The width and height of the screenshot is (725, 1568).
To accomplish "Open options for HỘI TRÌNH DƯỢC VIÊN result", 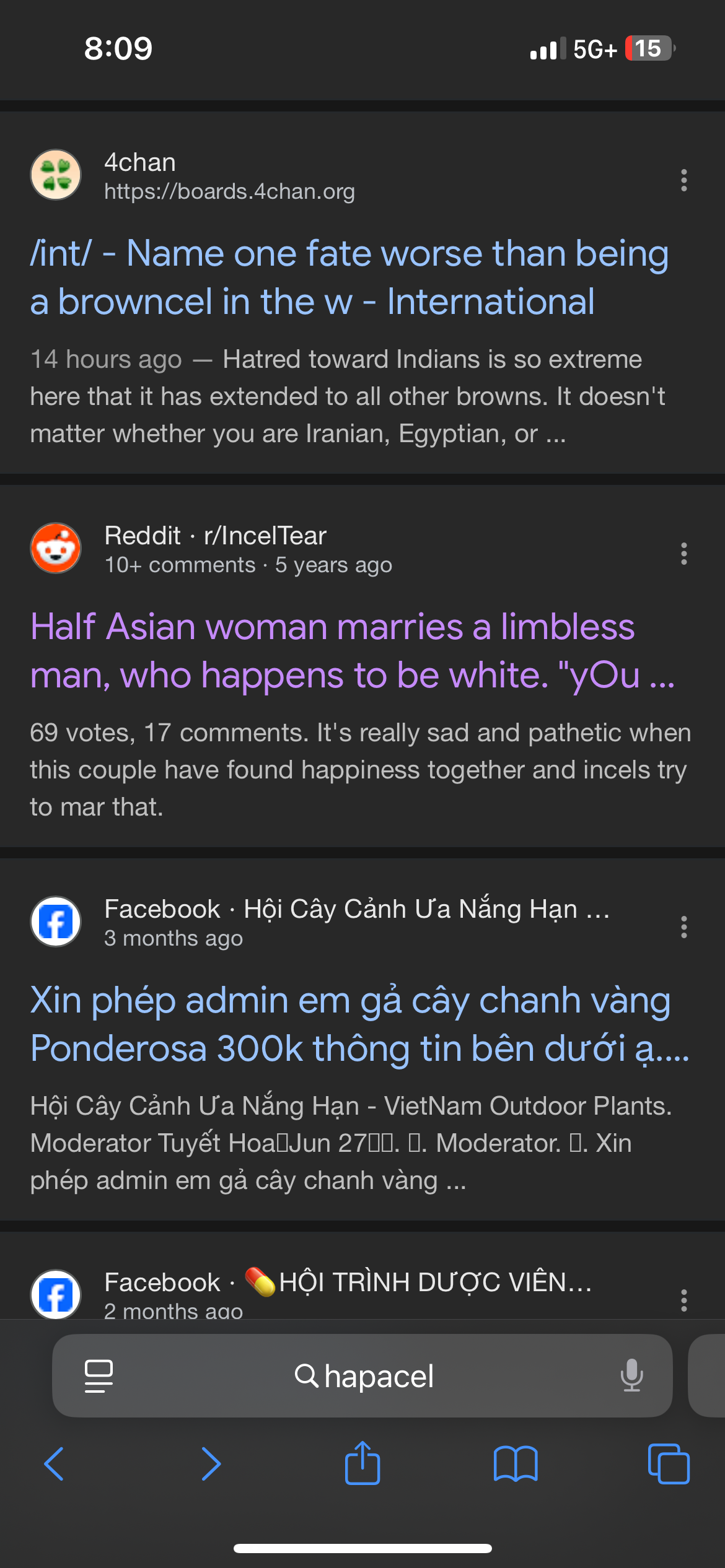I will [x=683, y=1300].
